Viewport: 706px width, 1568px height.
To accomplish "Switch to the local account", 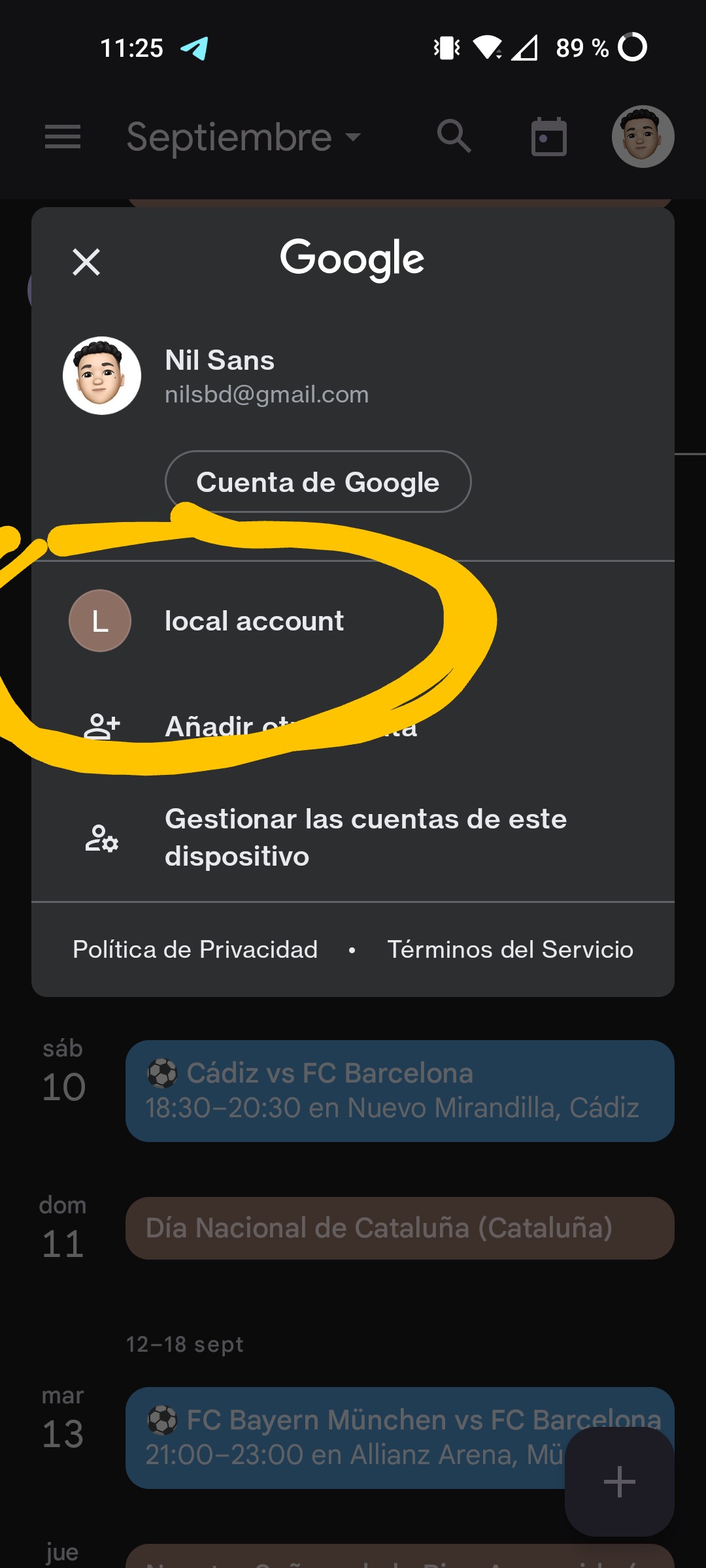I will 254,621.
